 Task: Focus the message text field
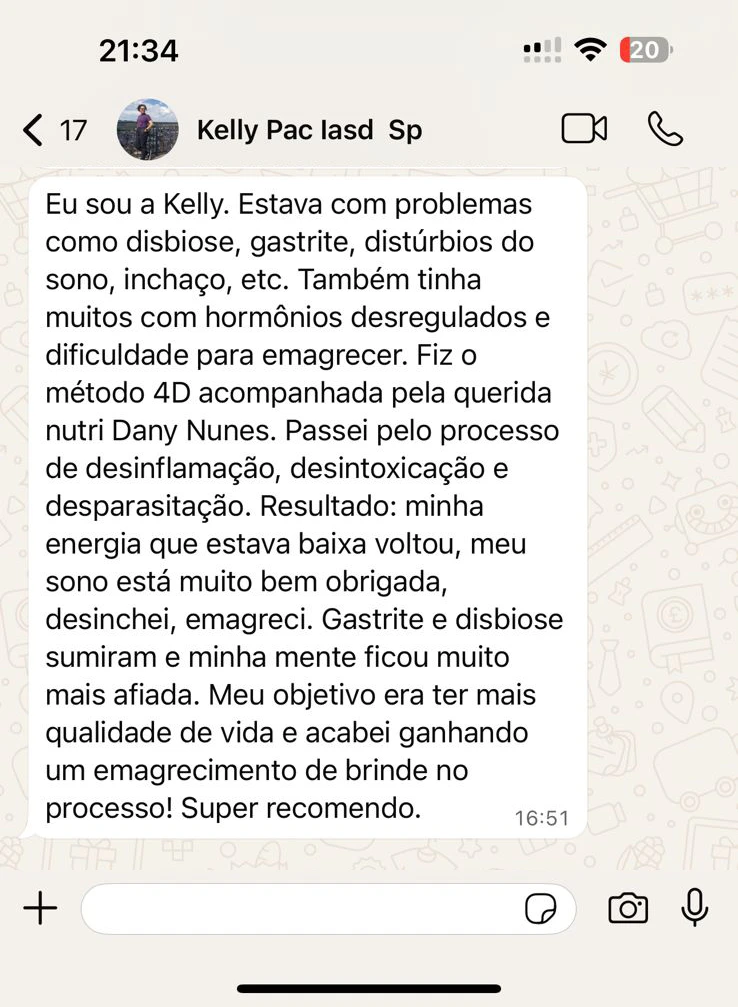pos(300,908)
